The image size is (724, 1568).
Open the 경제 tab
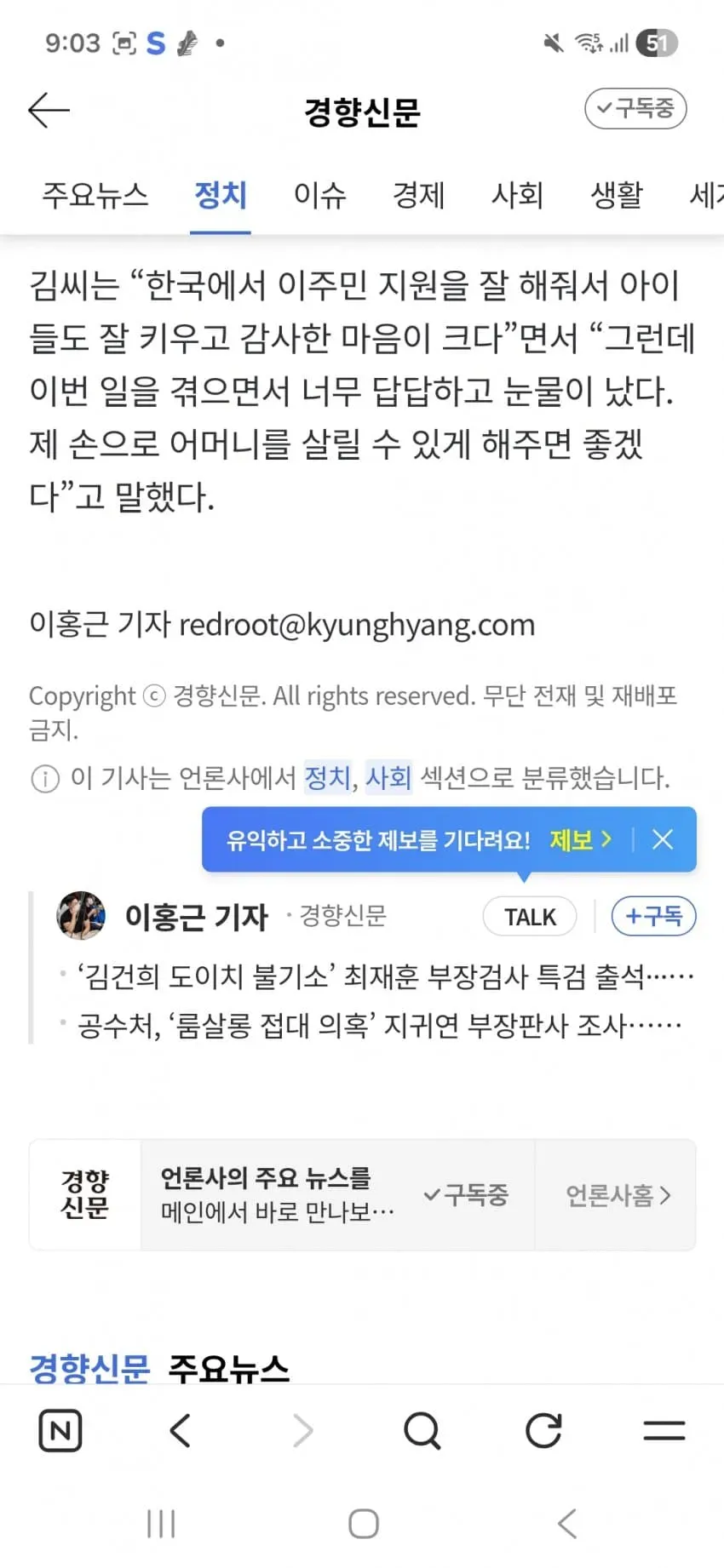(x=418, y=195)
